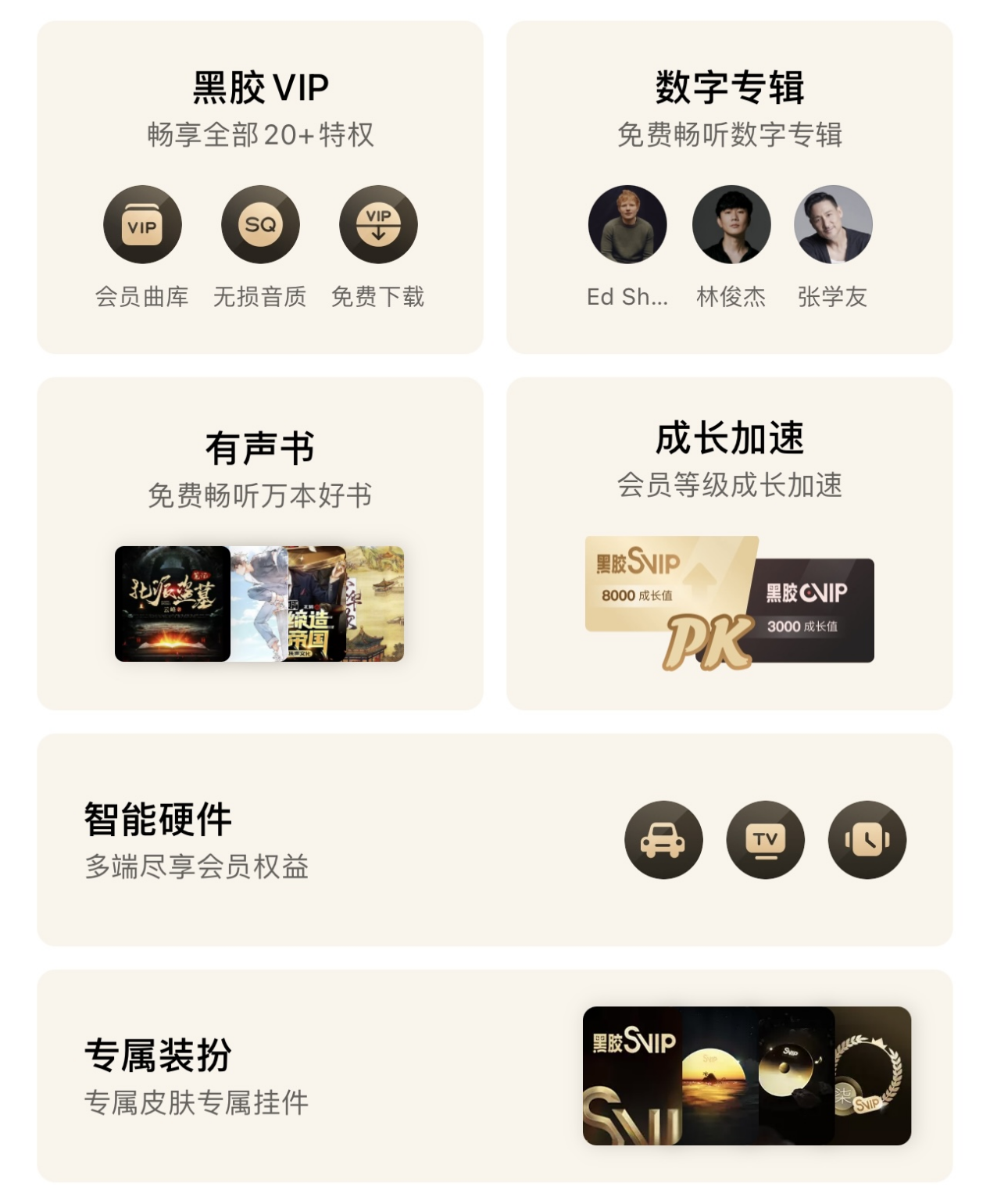This screenshot has height=1204, width=990.
Task: Open the 免费下载 download icon
Action: click(379, 223)
